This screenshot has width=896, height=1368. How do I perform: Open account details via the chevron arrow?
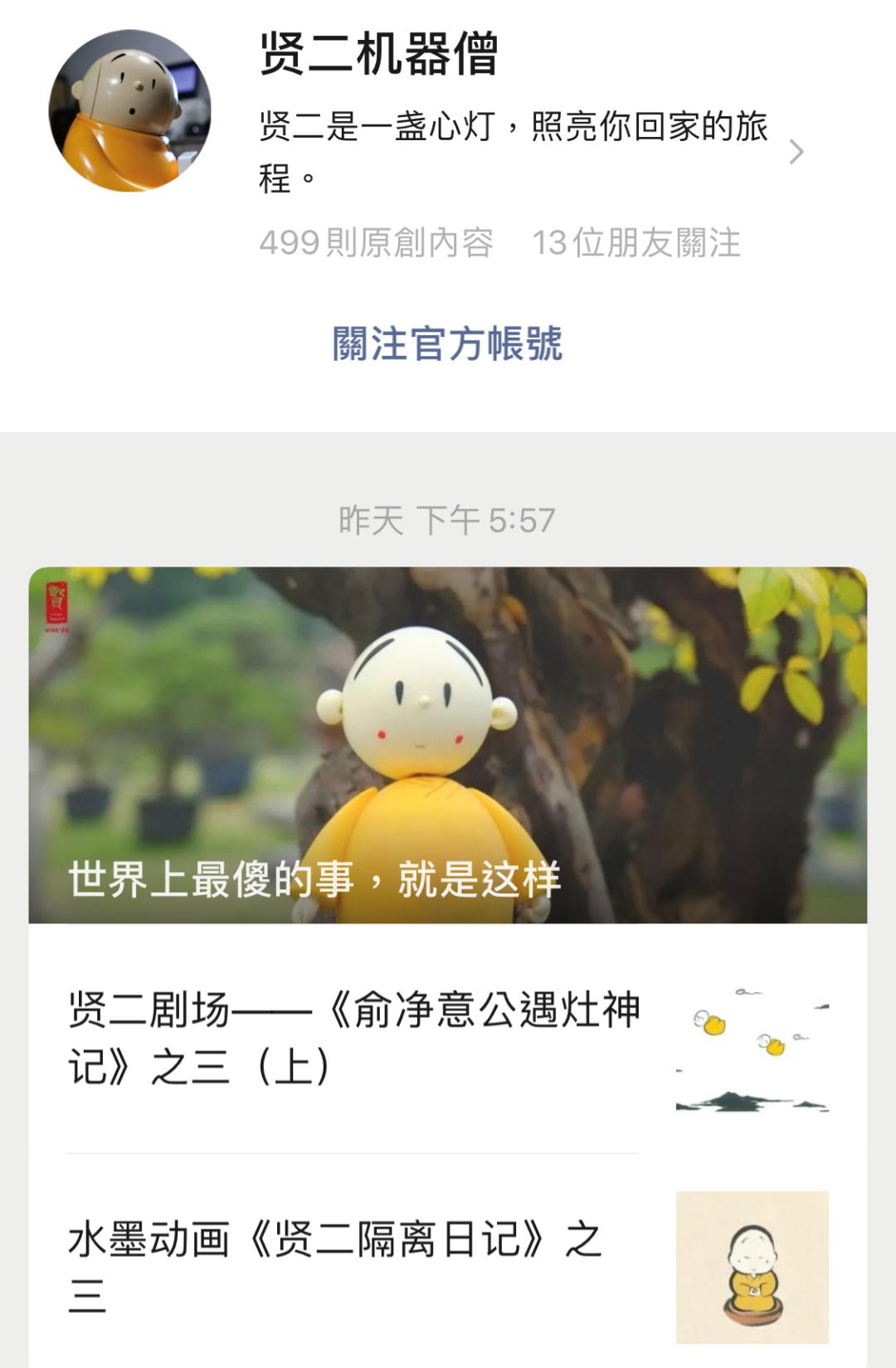[x=796, y=152]
